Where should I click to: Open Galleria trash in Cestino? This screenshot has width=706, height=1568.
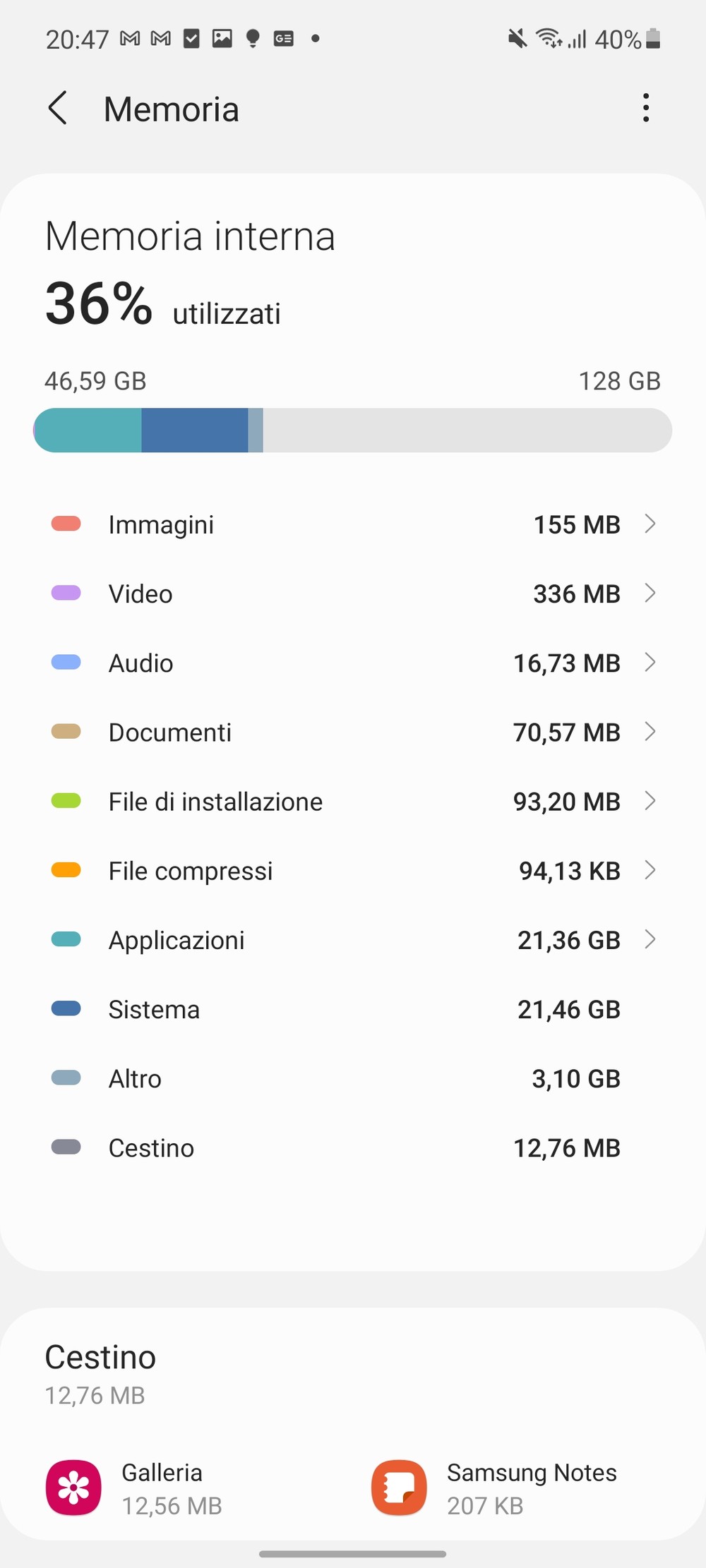tap(134, 1488)
